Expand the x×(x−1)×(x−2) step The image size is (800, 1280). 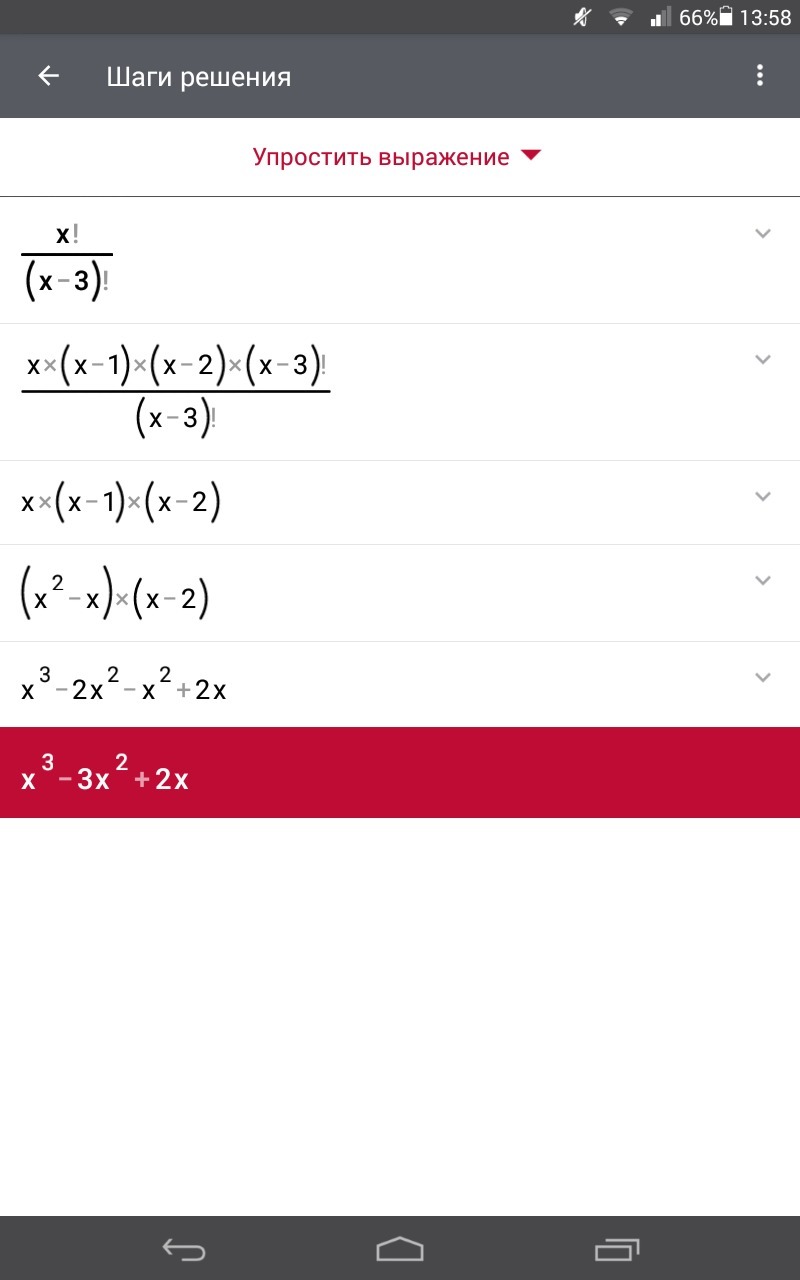pyautogui.click(x=763, y=497)
